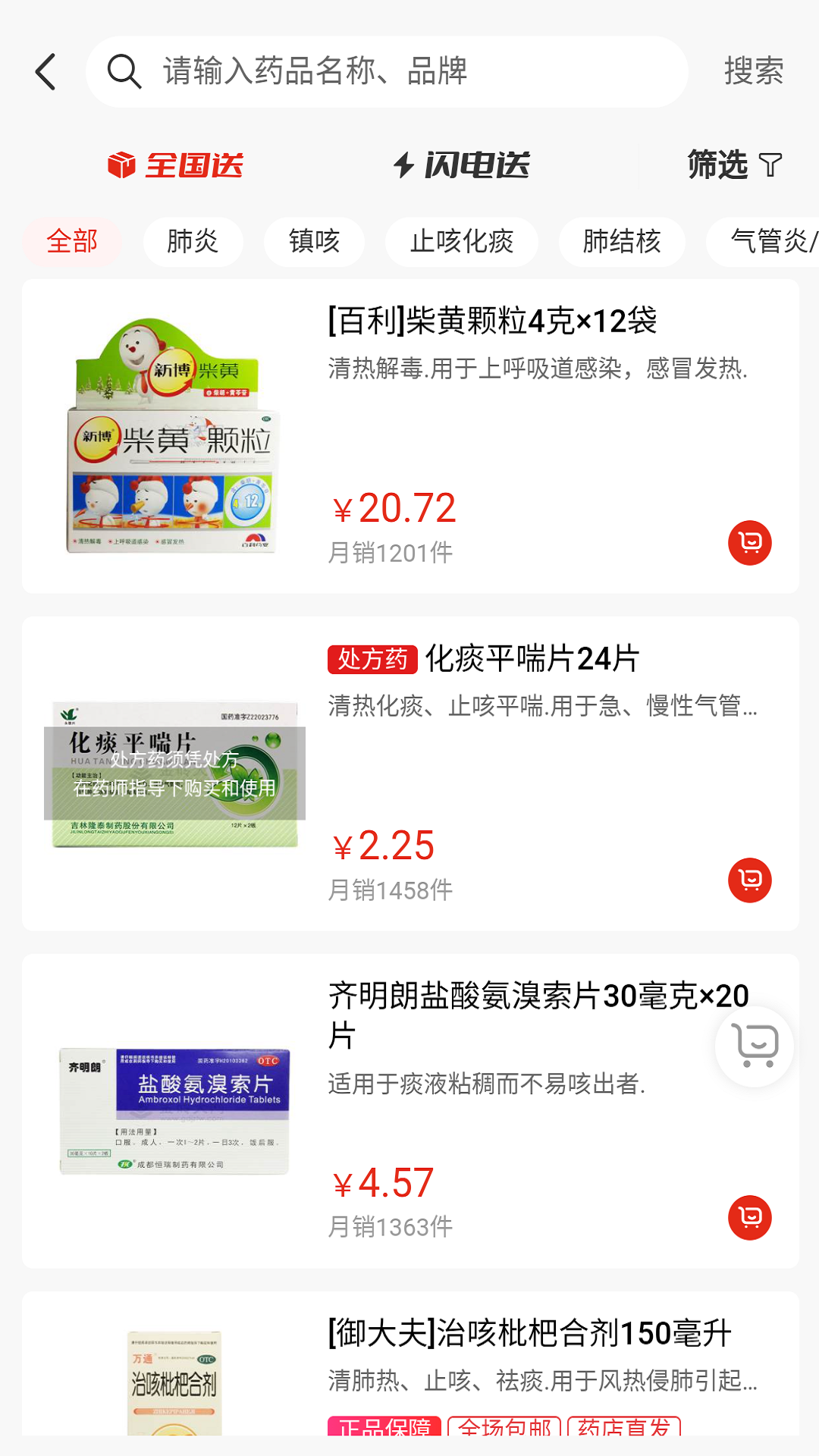Switch to the 肺炎 category tab
The height and width of the screenshot is (1456, 819).
coord(193,241)
